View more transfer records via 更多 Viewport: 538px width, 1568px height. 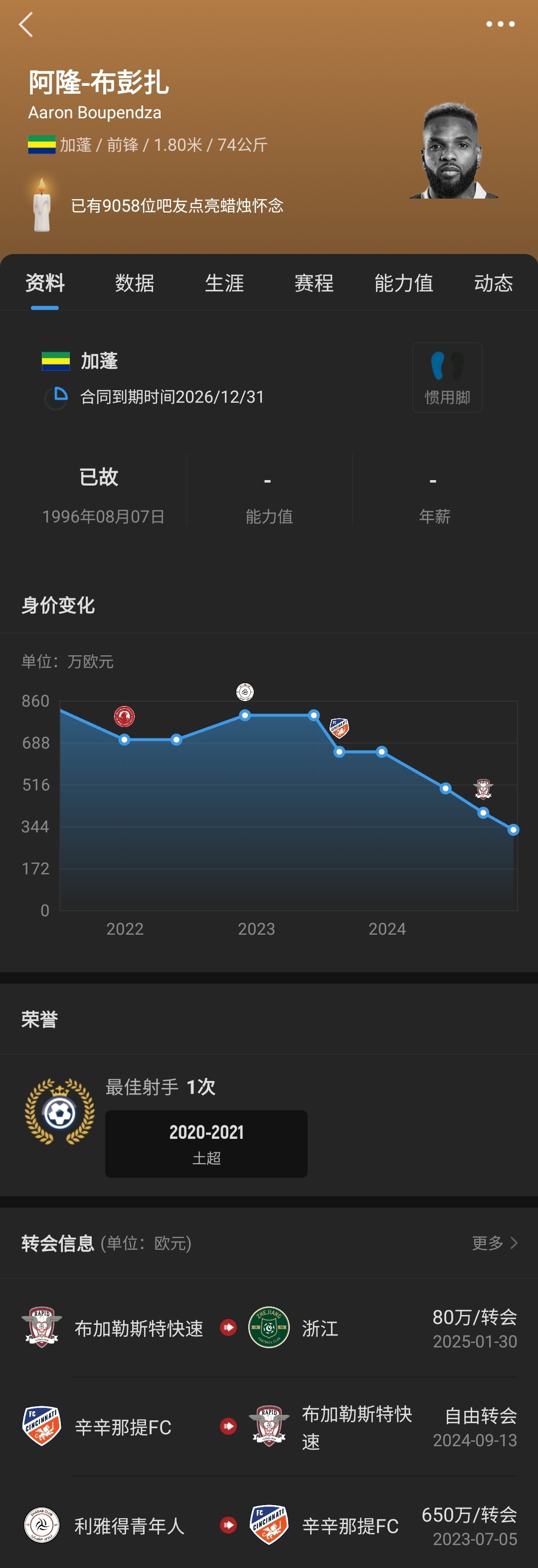[x=494, y=1242]
